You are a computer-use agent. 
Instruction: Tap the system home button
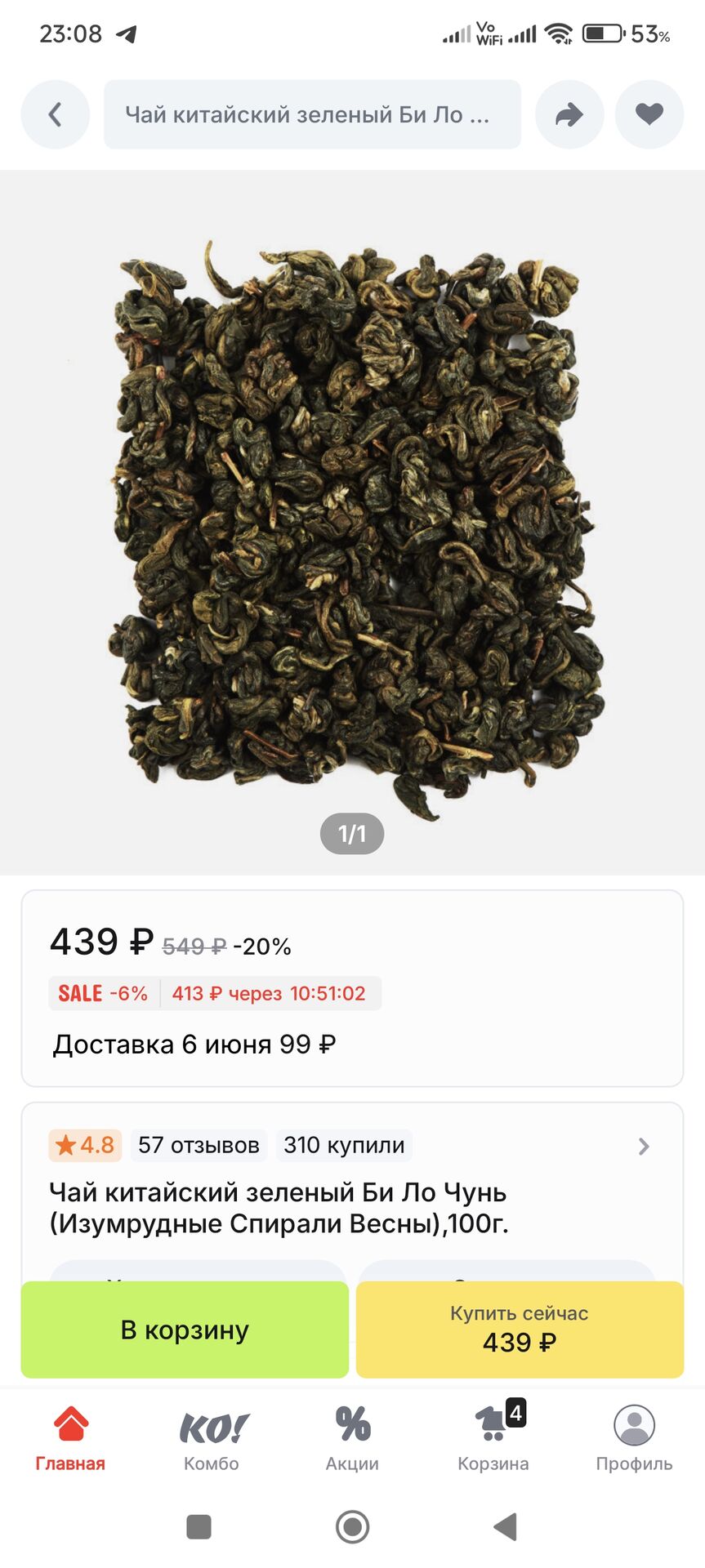(x=352, y=1526)
